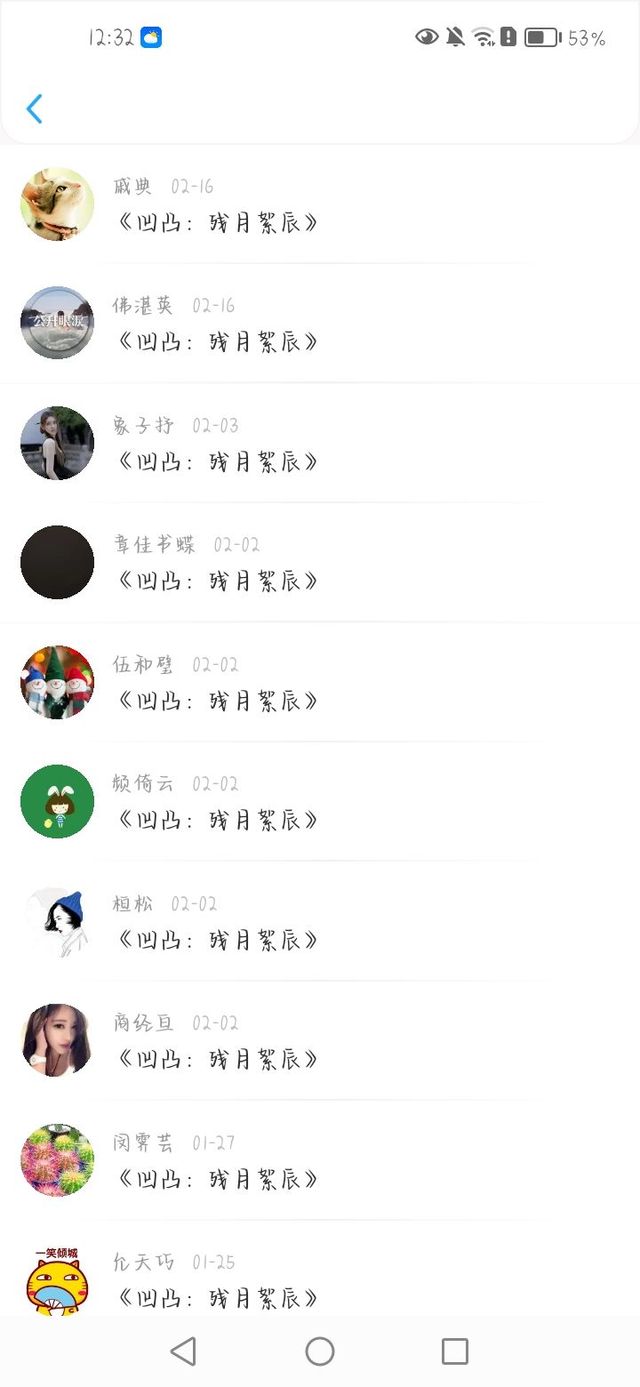The width and height of the screenshot is (640, 1387).
Task: Go back using the top arrow
Action: (34, 108)
